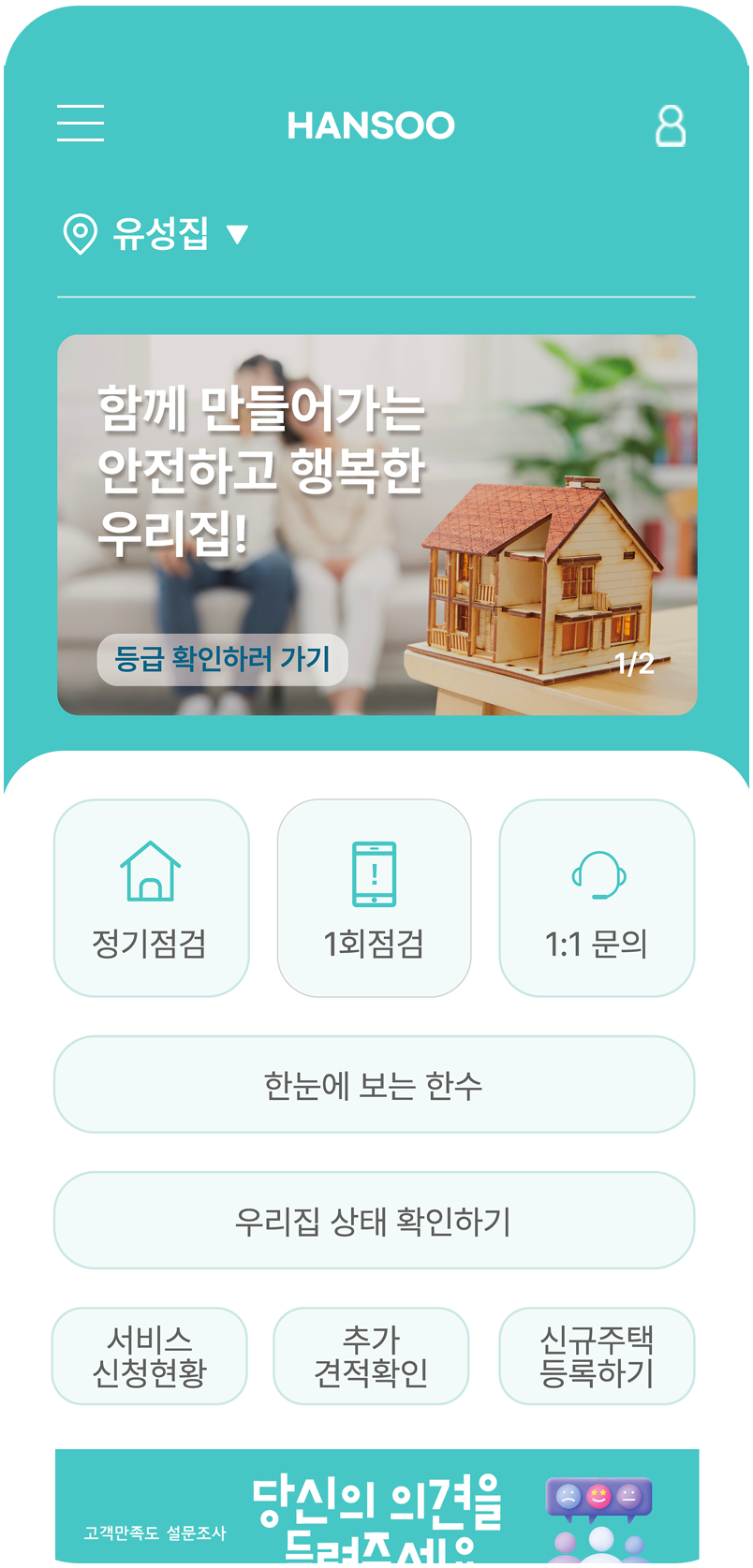Open the hamburger menu
The height and width of the screenshot is (1568, 753).
[x=81, y=124]
